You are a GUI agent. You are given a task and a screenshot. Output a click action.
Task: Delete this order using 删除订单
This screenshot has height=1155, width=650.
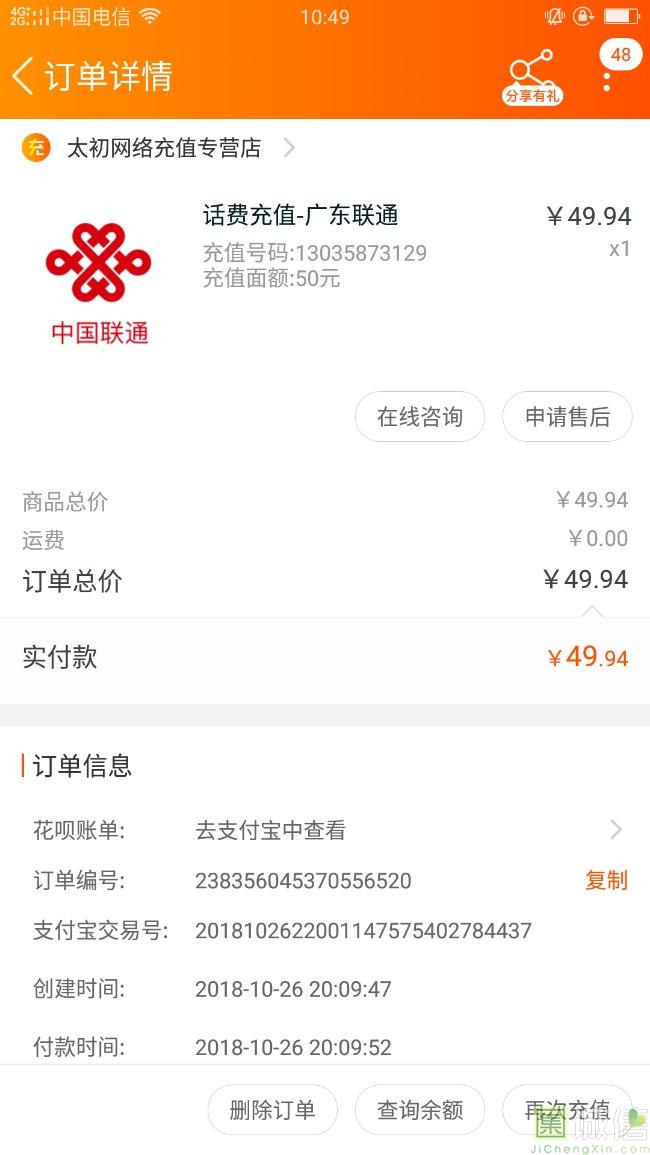[272, 1110]
